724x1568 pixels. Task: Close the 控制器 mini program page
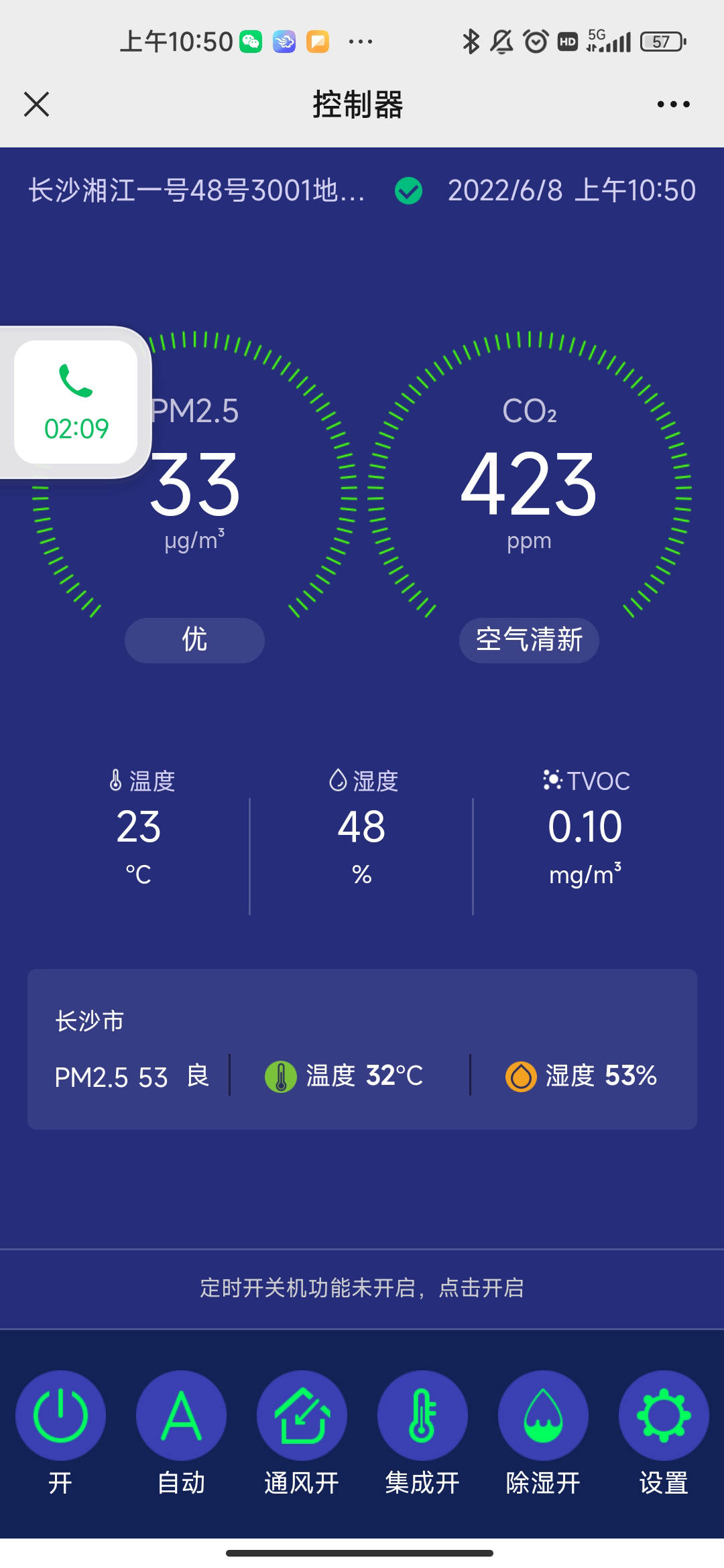click(36, 105)
